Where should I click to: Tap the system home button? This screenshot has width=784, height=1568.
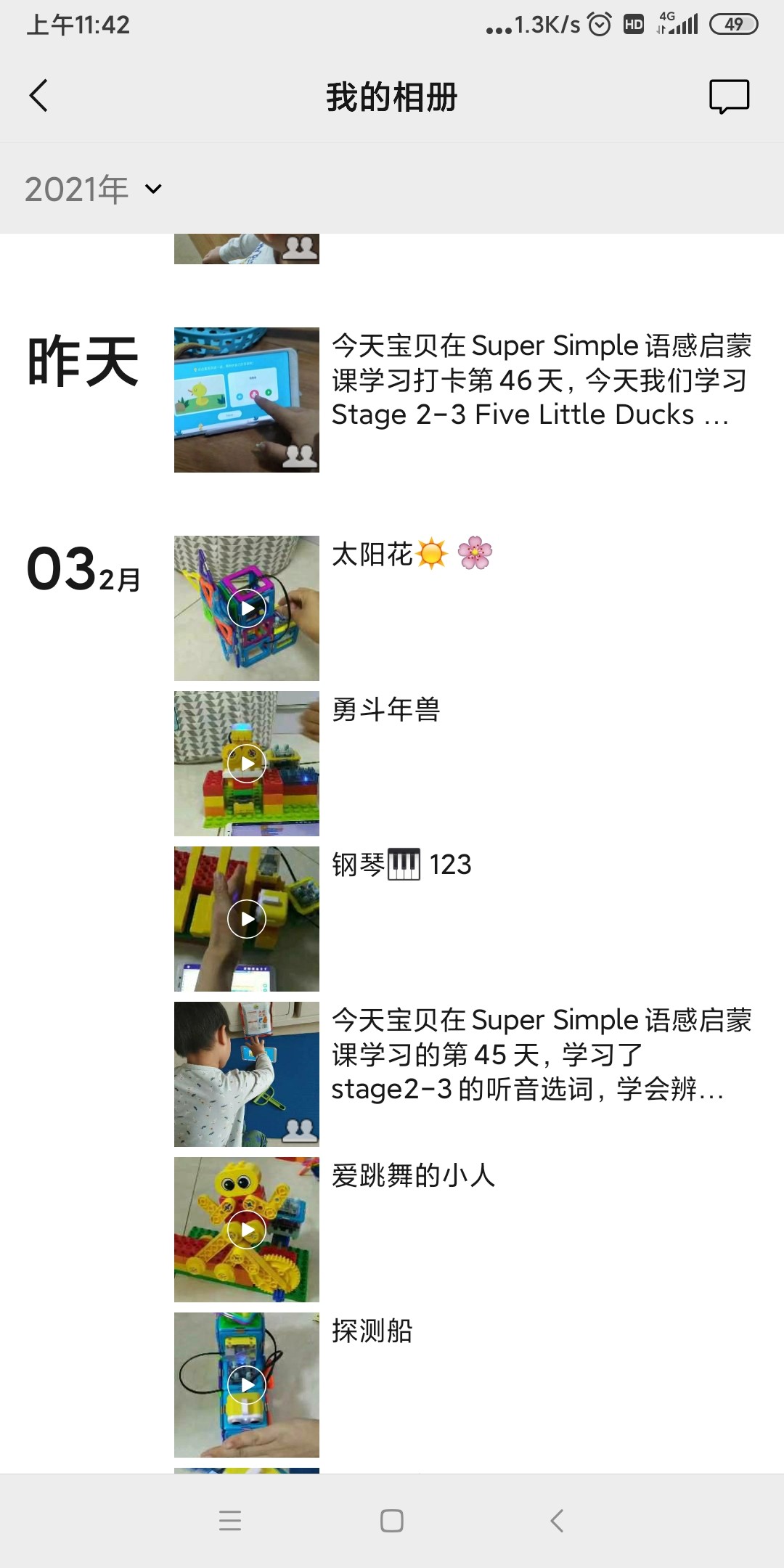[392, 1521]
